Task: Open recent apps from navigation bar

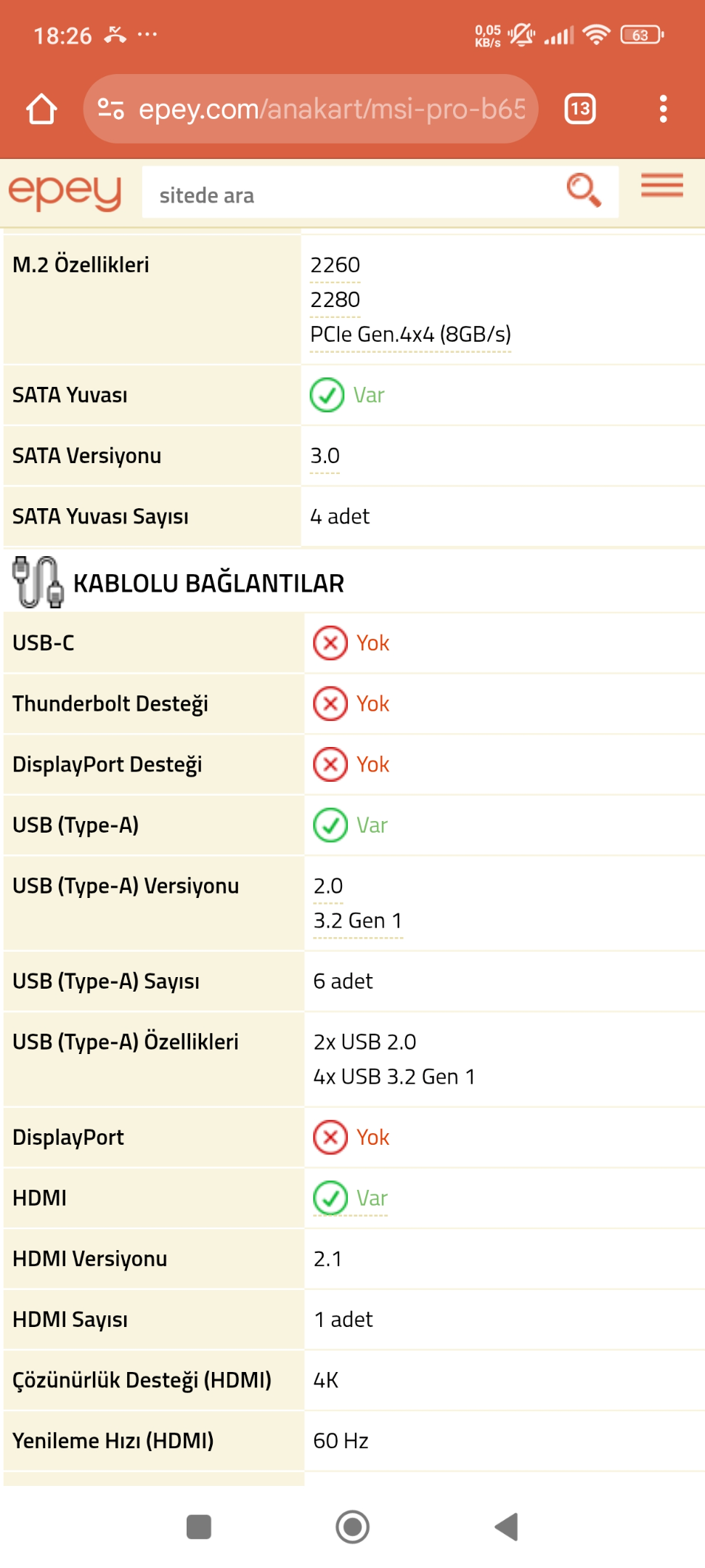Action: (199, 1527)
